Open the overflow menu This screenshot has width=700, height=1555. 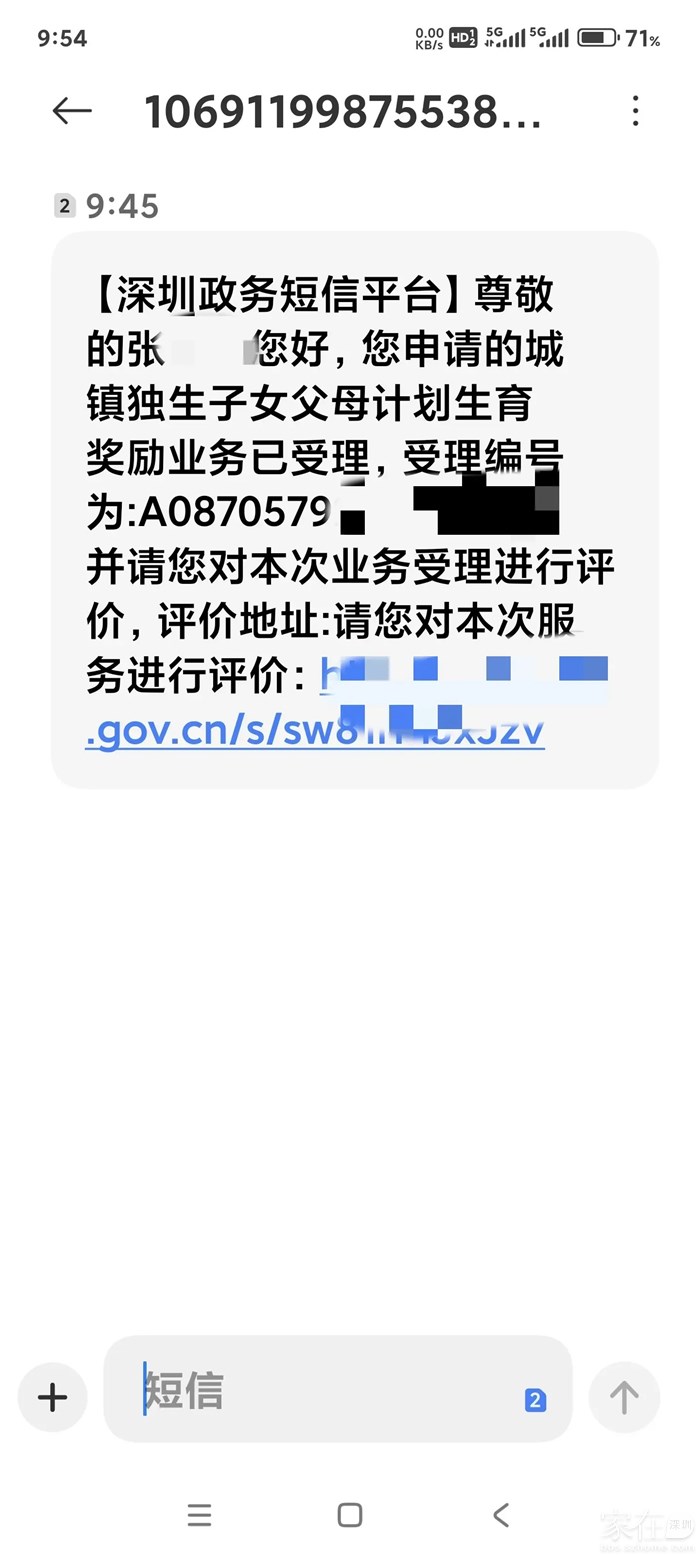(x=635, y=111)
